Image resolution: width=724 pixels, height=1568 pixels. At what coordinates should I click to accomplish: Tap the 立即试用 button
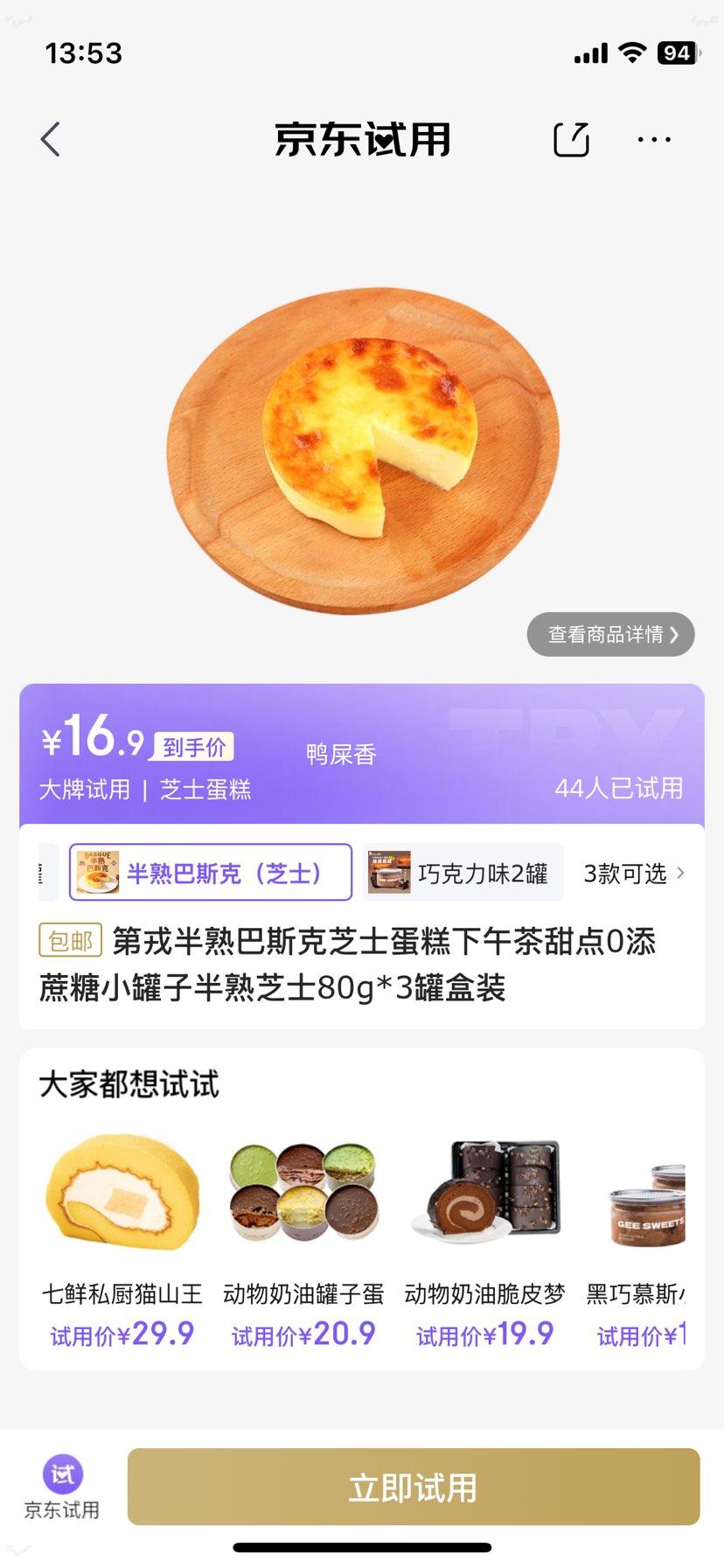tap(411, 1487)
